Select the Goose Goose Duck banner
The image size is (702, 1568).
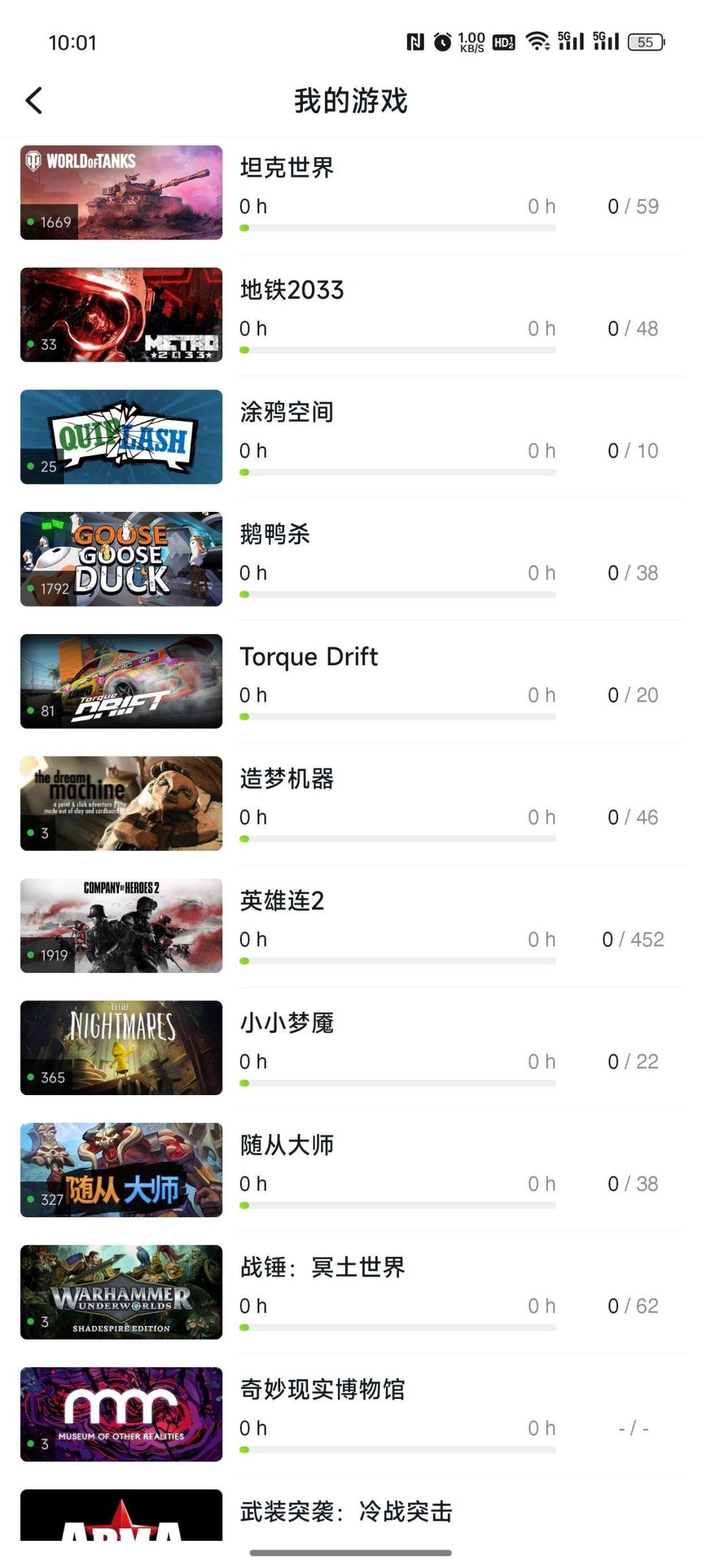121,559
